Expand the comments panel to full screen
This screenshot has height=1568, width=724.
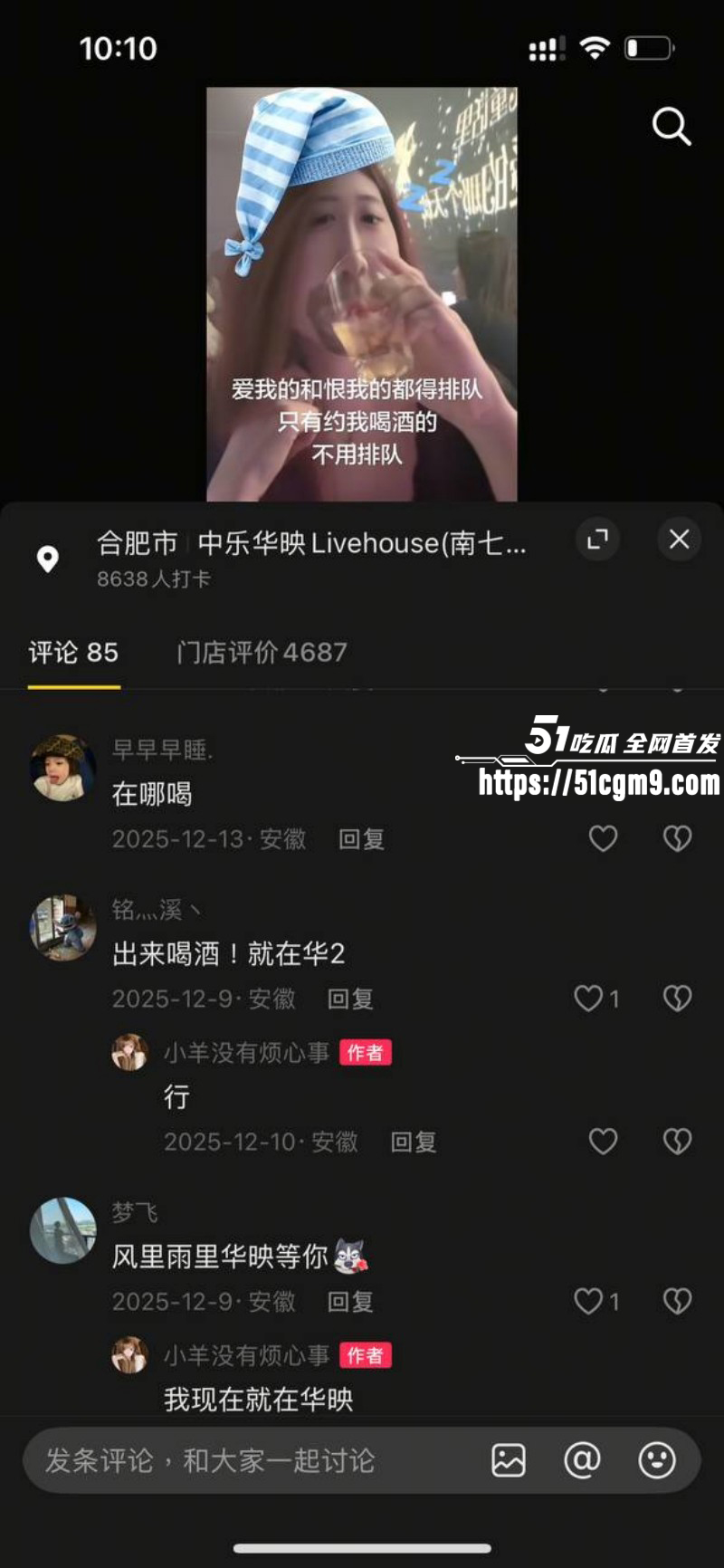tap(597, 540)
